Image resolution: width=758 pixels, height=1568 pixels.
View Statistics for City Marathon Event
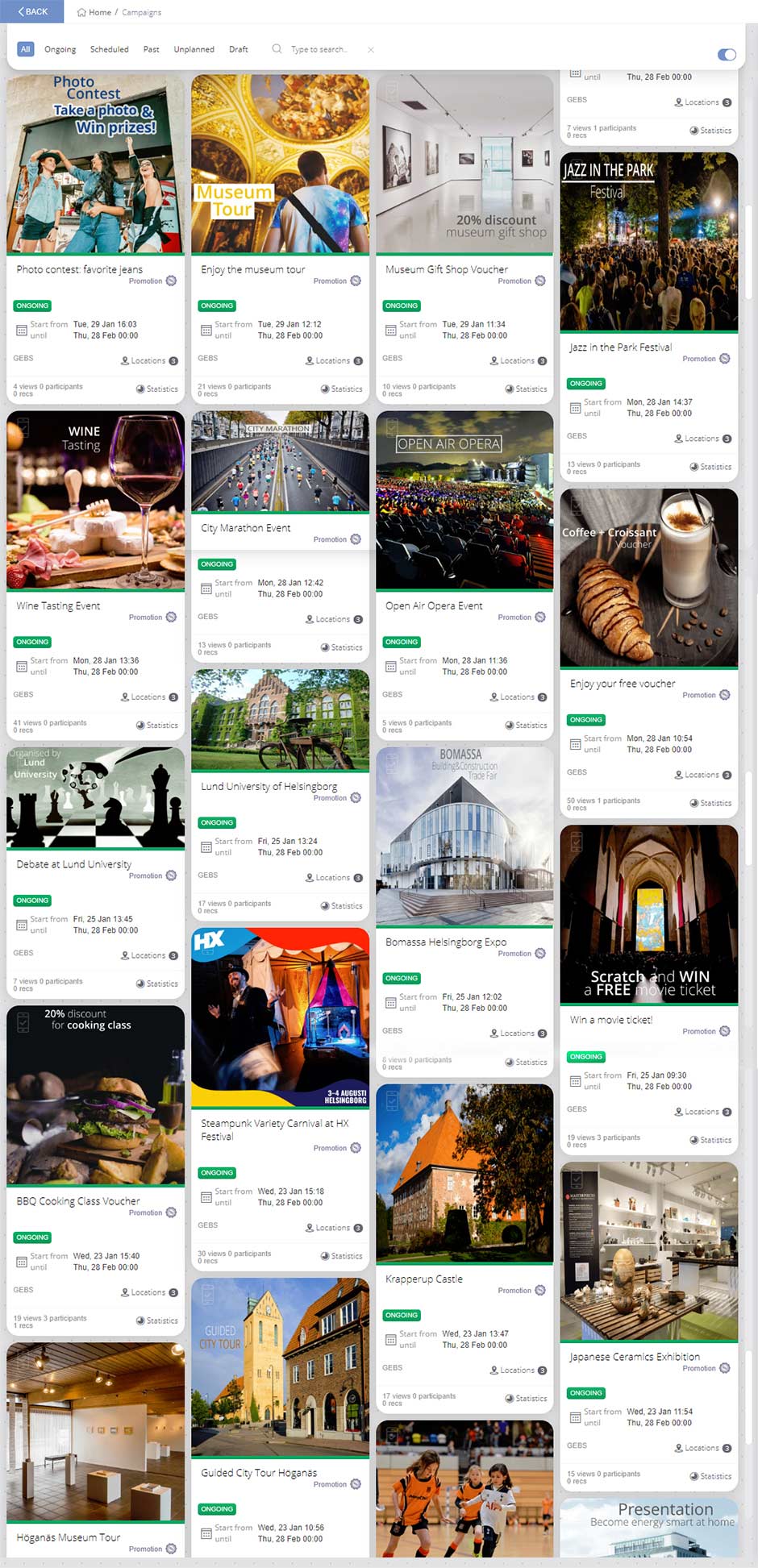click(341, 647)
